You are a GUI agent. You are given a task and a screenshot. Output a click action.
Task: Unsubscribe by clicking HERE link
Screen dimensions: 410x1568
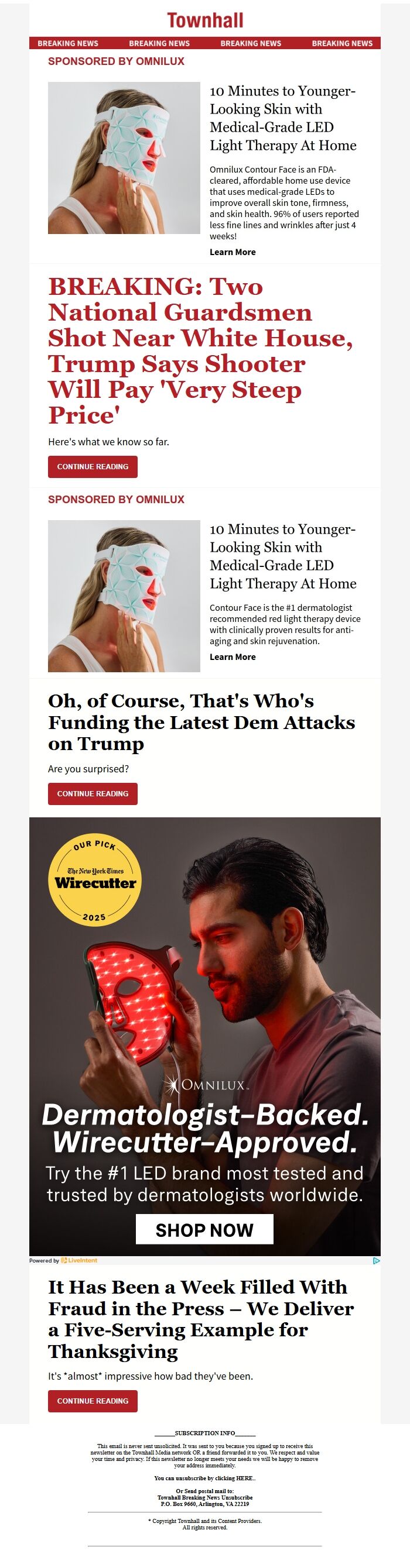(244, 1478)
